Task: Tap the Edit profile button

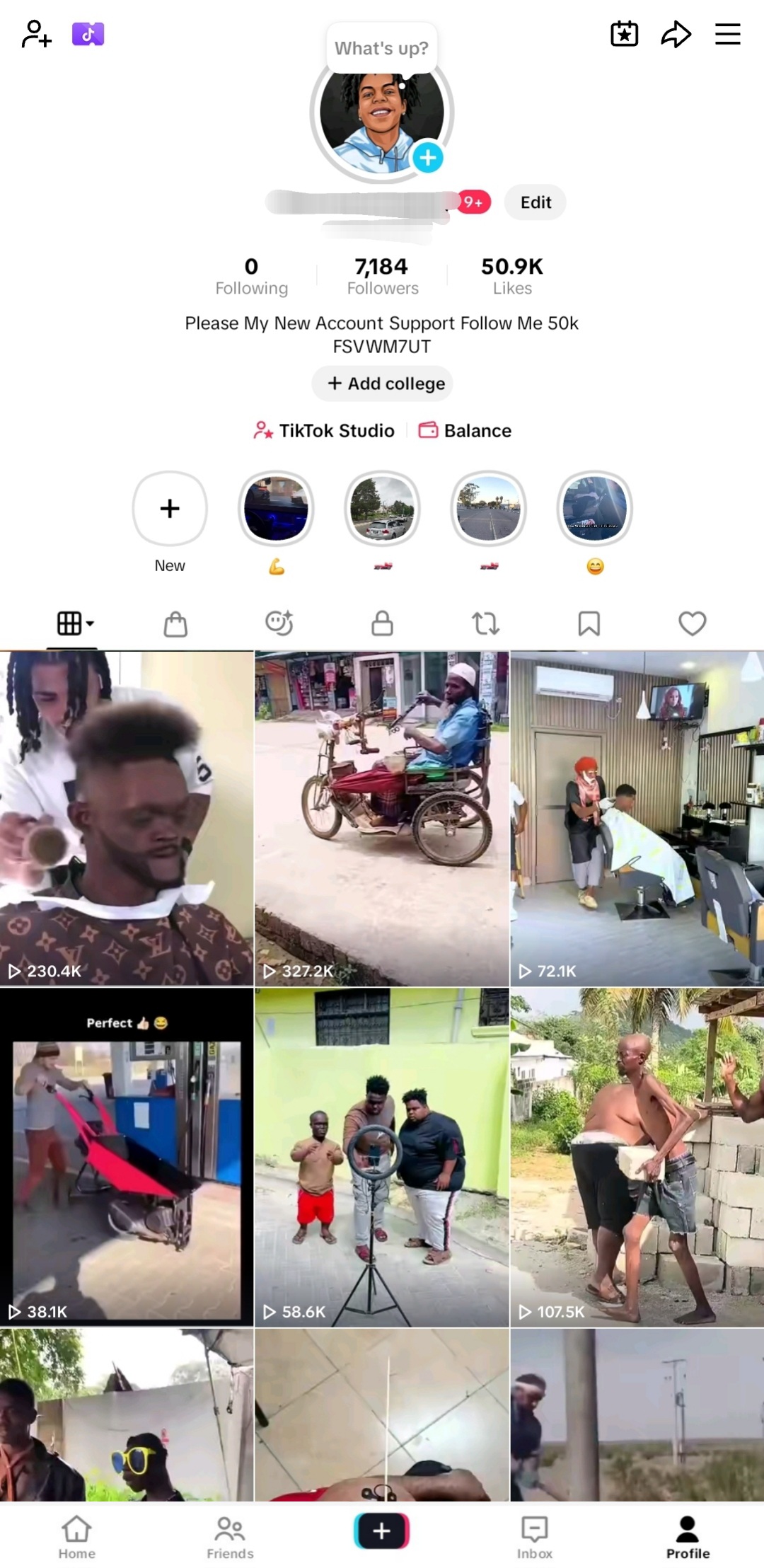Action: [536, 202]
